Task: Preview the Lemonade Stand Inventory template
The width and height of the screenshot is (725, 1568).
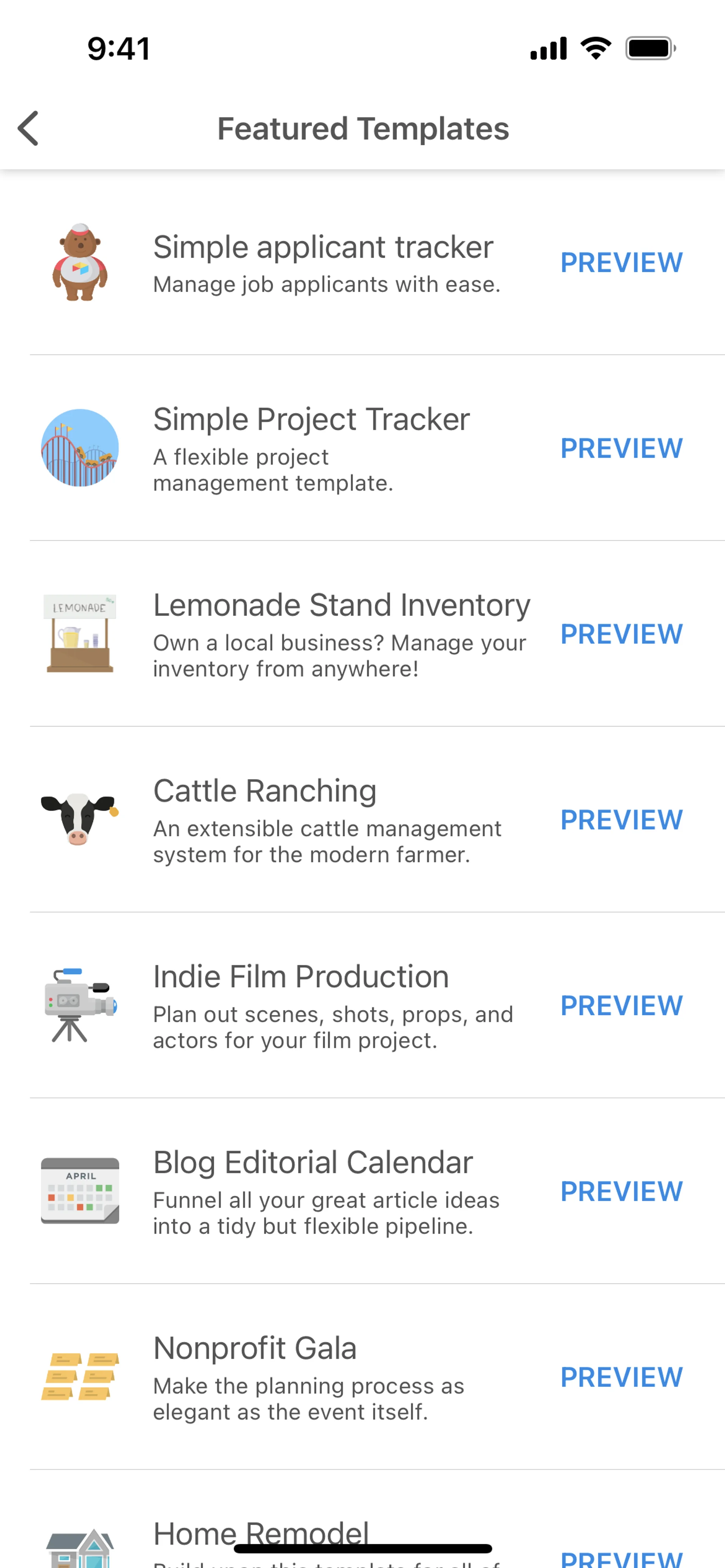Action: (621, 634)
